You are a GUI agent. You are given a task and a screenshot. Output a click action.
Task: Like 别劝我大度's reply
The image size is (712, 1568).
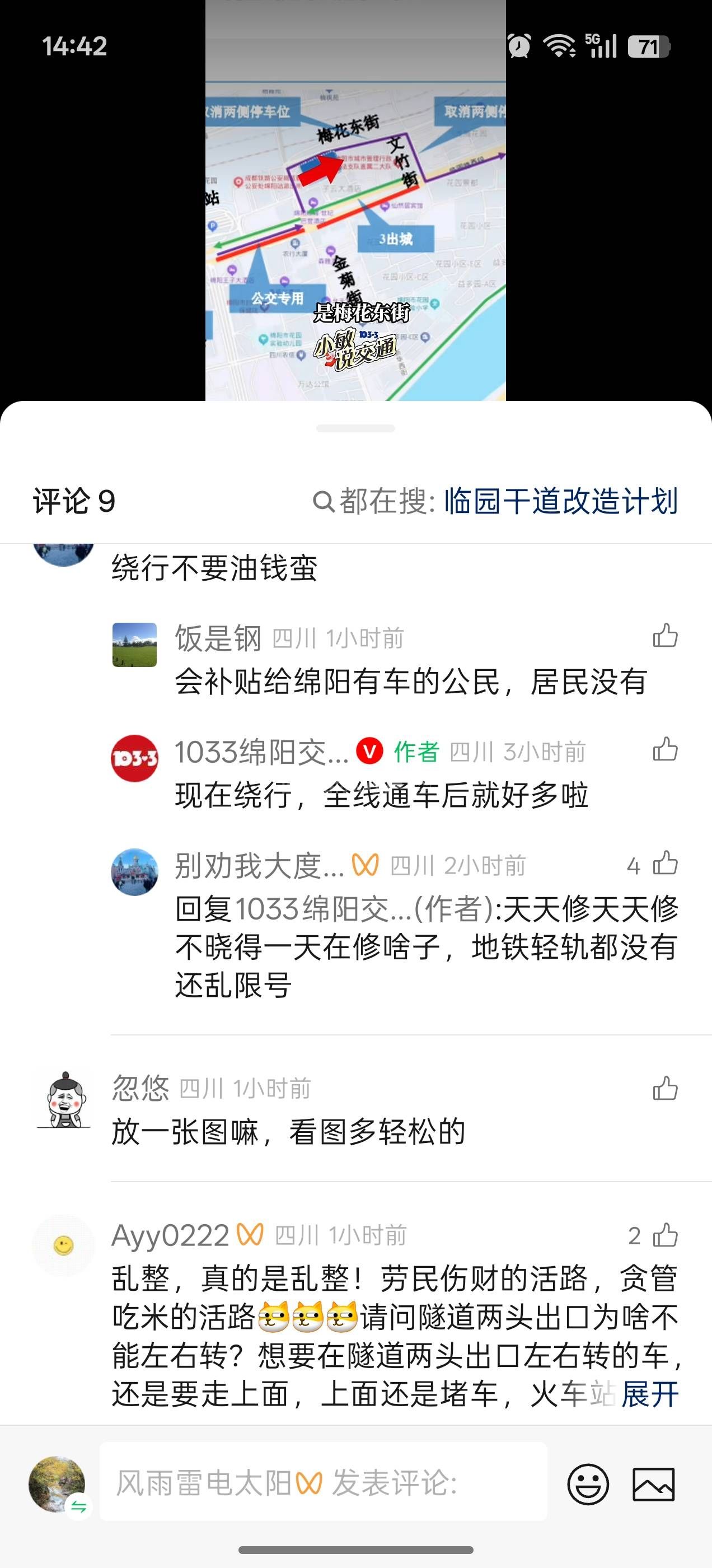(x=664, y=864)
